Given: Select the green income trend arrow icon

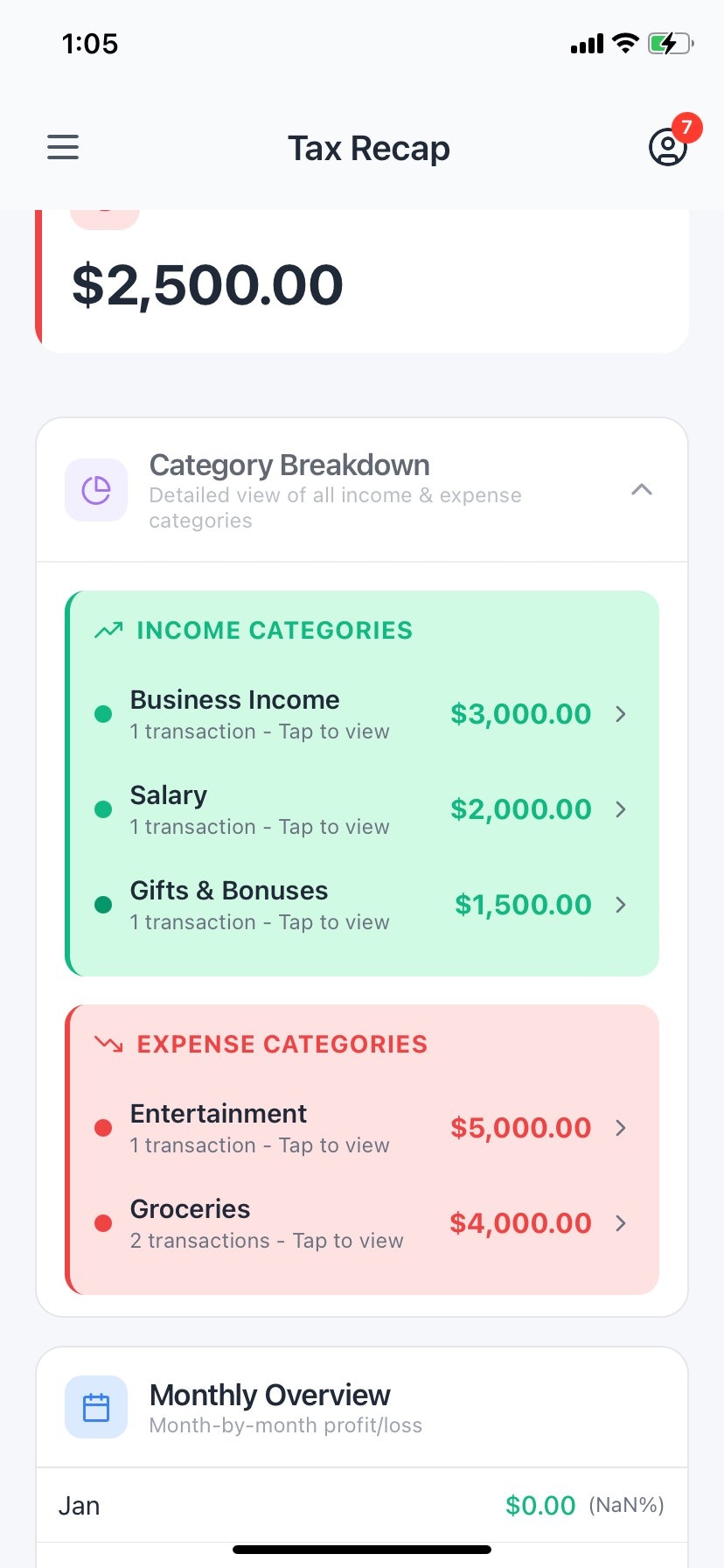Looking at the screenshot, I should coord(108,629).
